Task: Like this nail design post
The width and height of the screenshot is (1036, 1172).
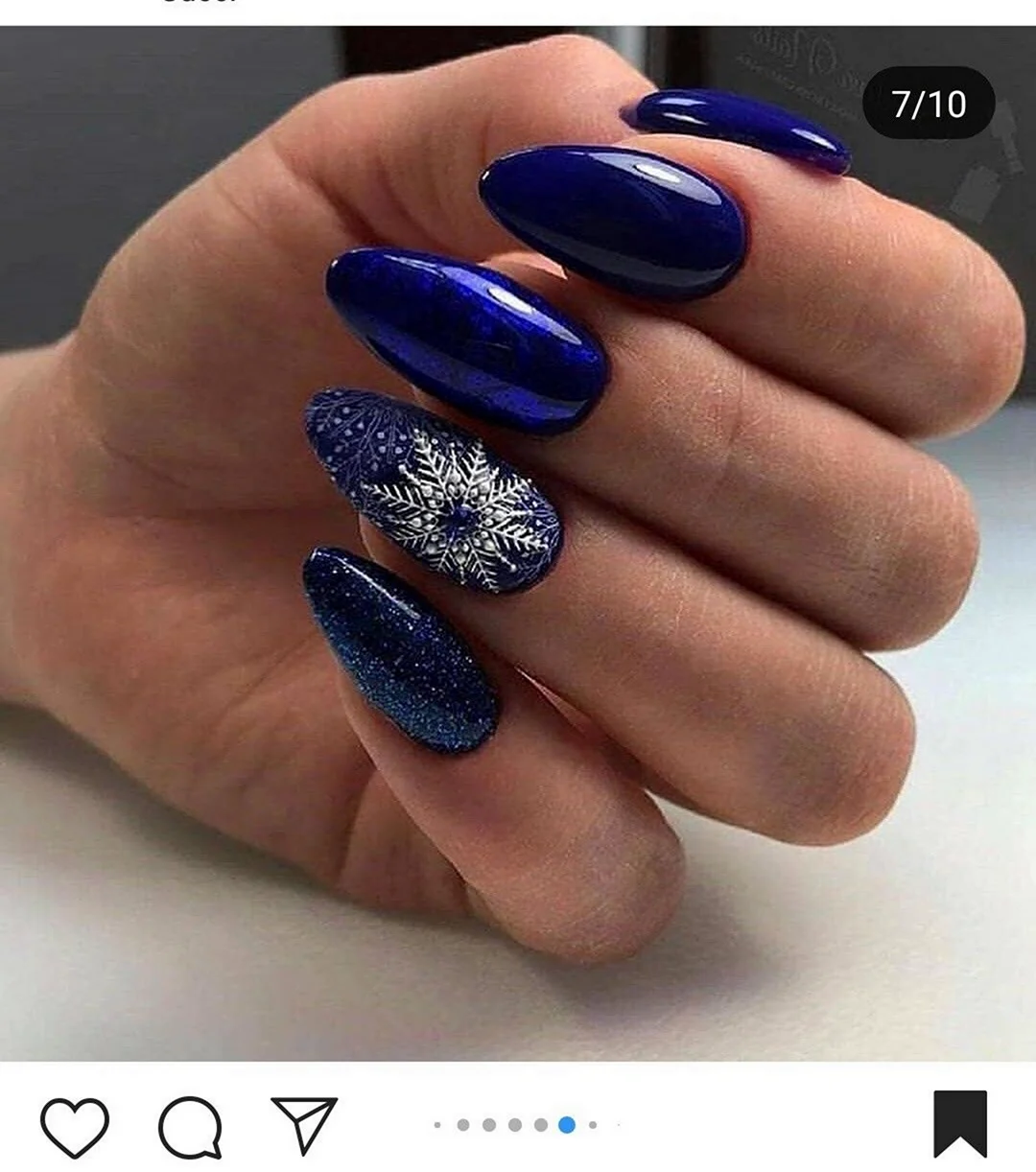Action: point(74,1126)
